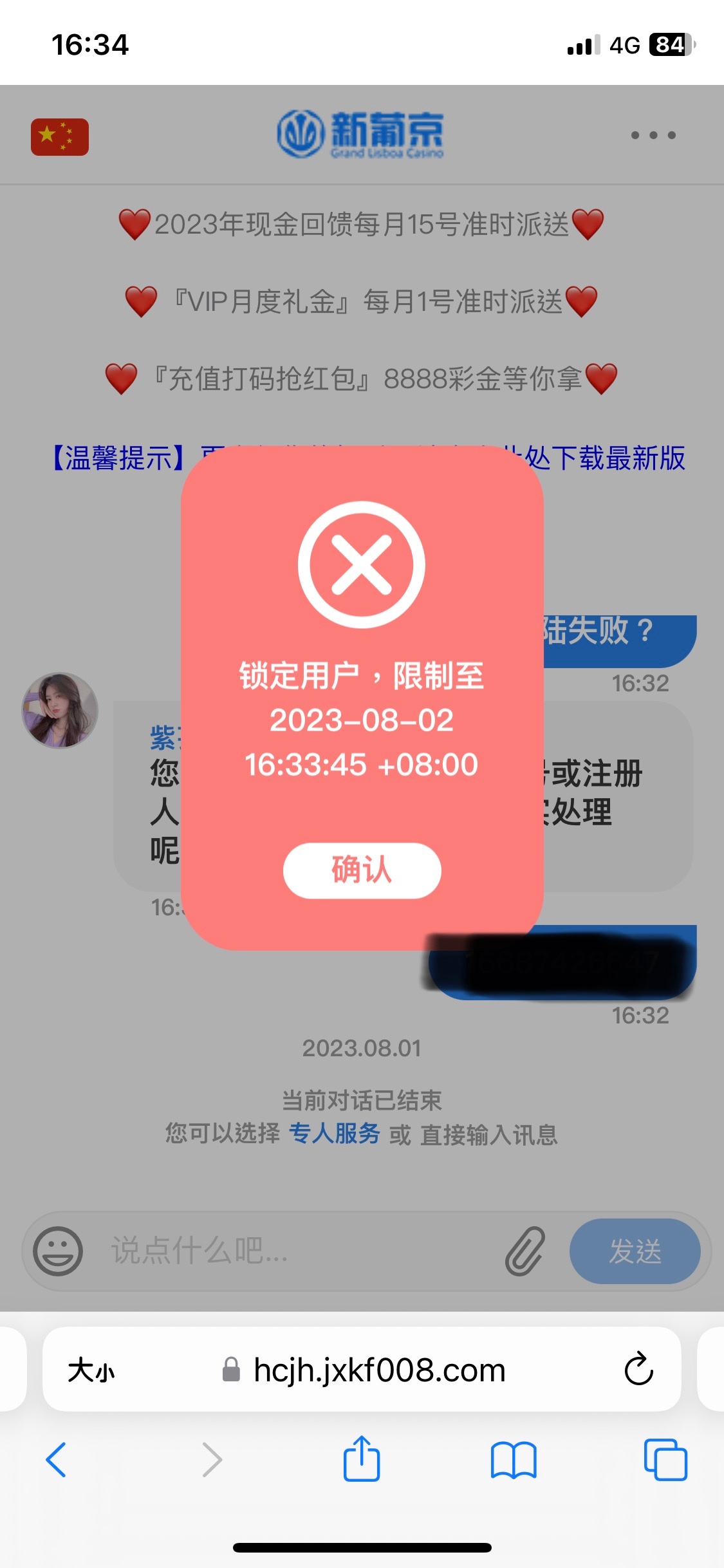
Task: Open the 专人服务 link
Action: click(335, 1134)
